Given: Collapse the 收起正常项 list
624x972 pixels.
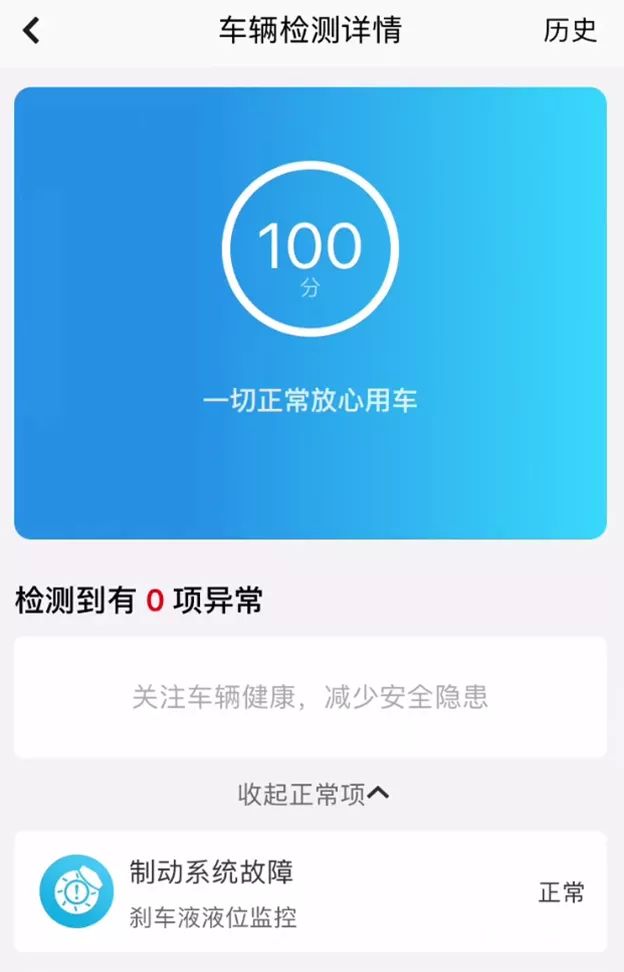Looking at the screenshot, I should 312,794.
